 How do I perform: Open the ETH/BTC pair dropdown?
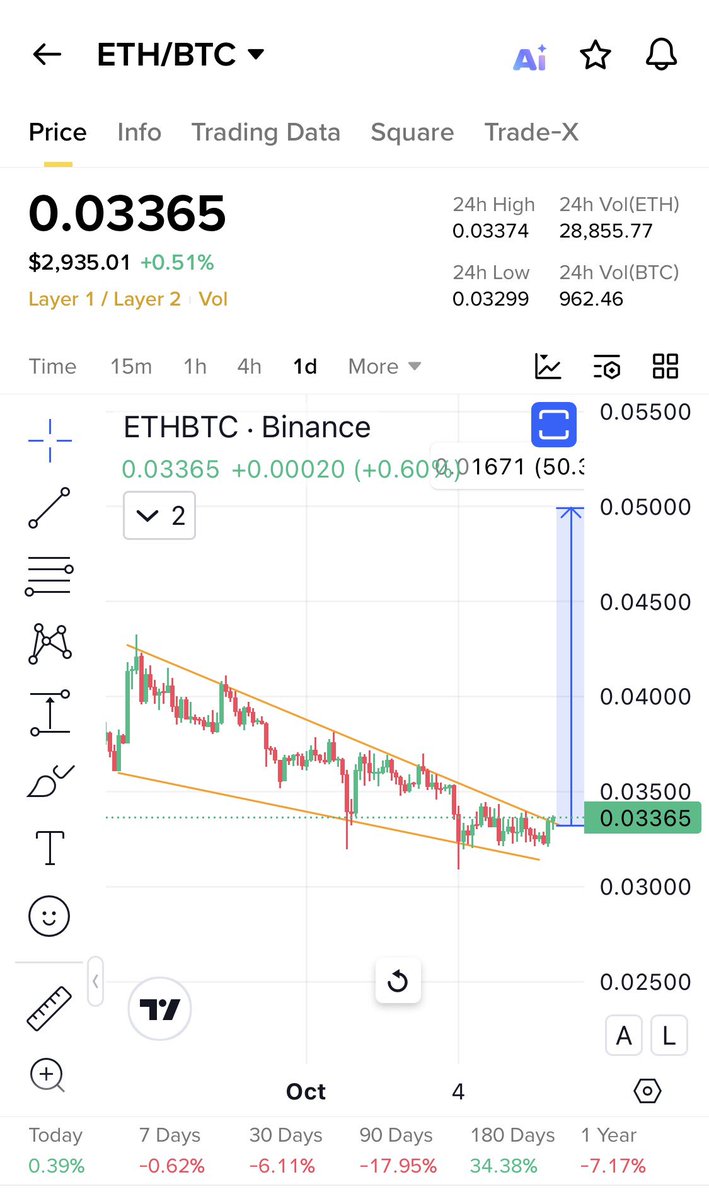181,55
